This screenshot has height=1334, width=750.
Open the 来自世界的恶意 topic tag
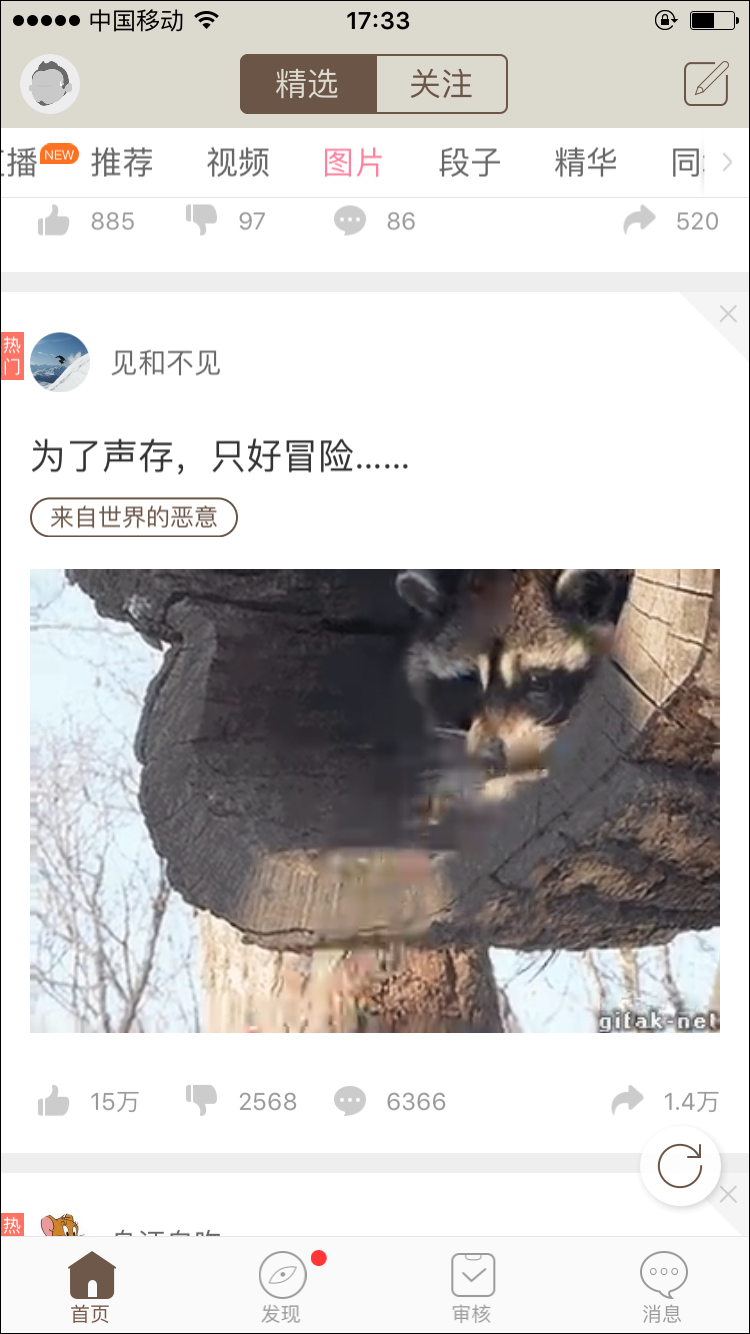[x=134, y=517]
